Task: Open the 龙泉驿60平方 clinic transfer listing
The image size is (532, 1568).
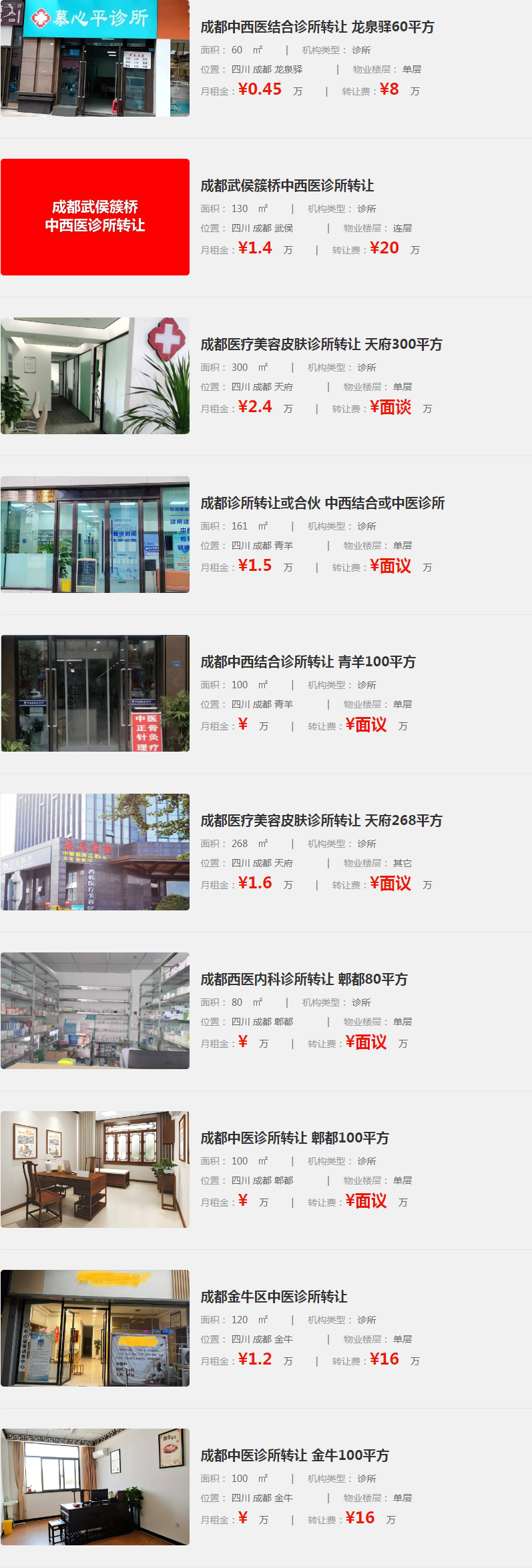Action: [x=317, y=27]
